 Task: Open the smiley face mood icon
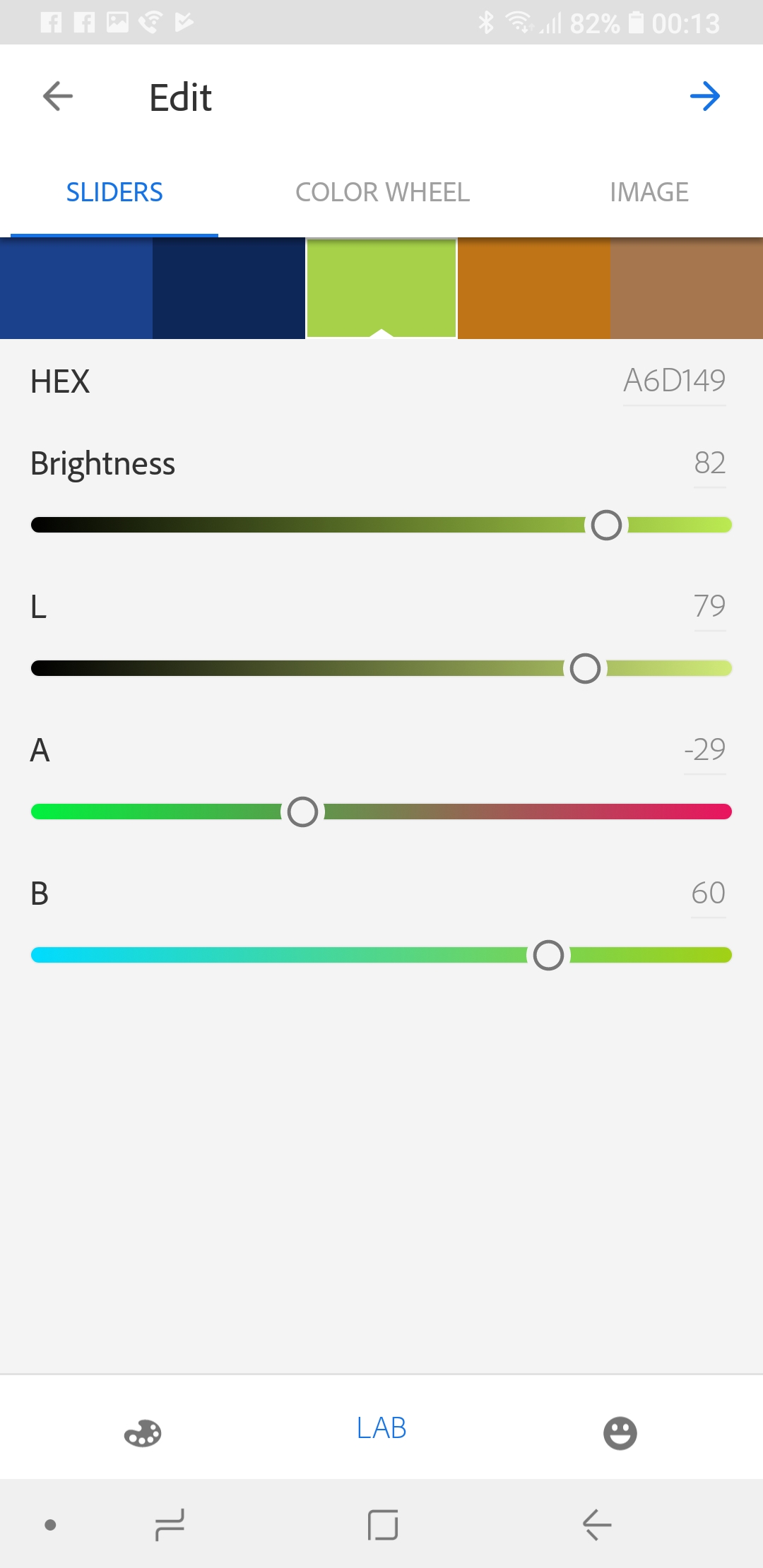[620, 1433]
